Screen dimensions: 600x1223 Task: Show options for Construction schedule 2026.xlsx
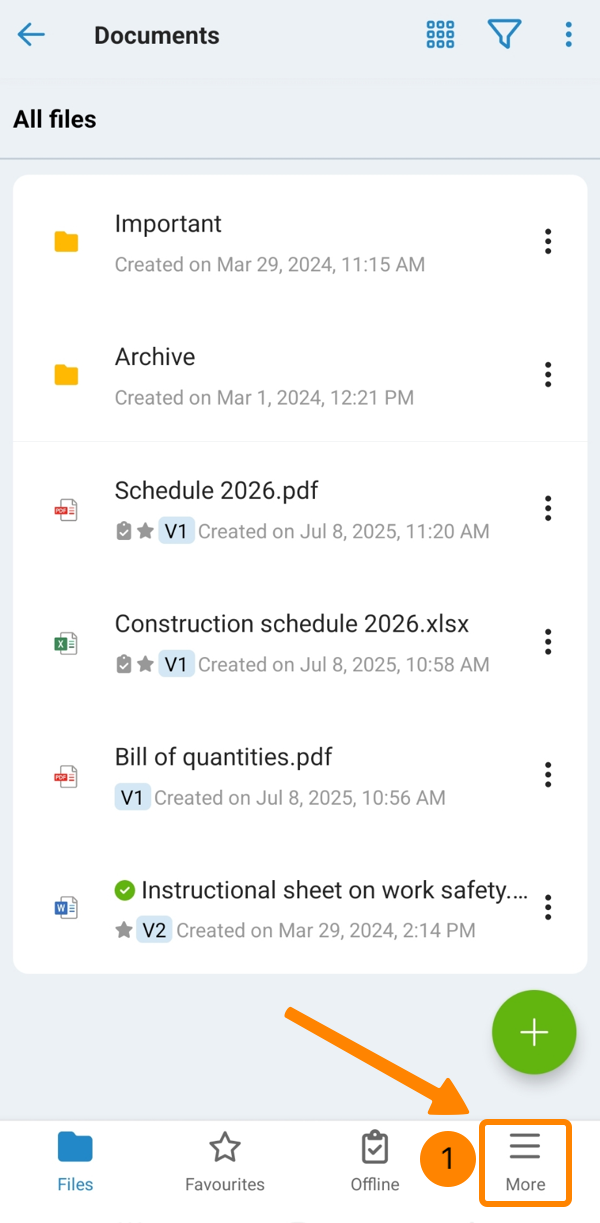click(547, 641)
